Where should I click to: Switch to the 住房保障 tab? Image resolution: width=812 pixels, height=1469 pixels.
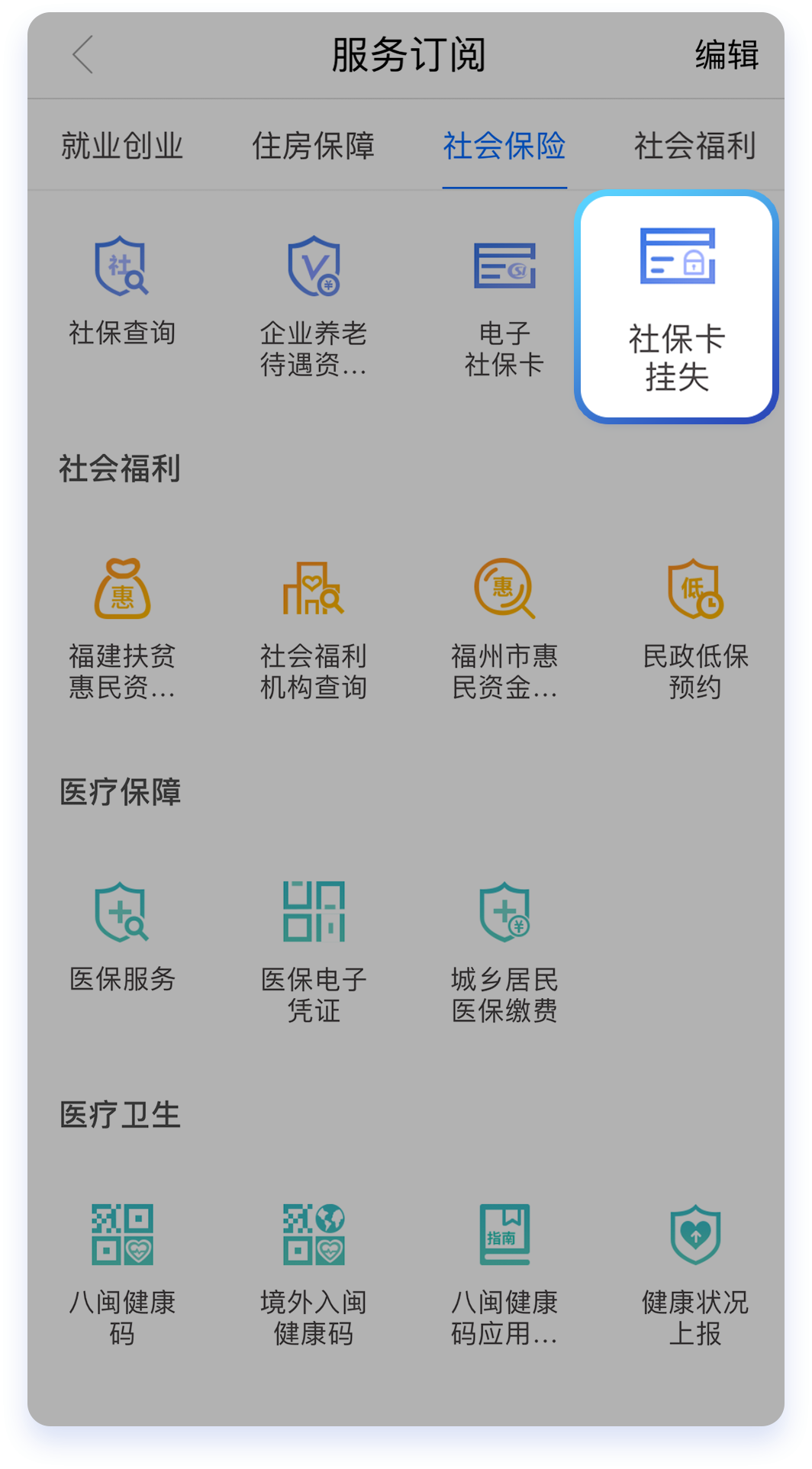click(313, 146)
